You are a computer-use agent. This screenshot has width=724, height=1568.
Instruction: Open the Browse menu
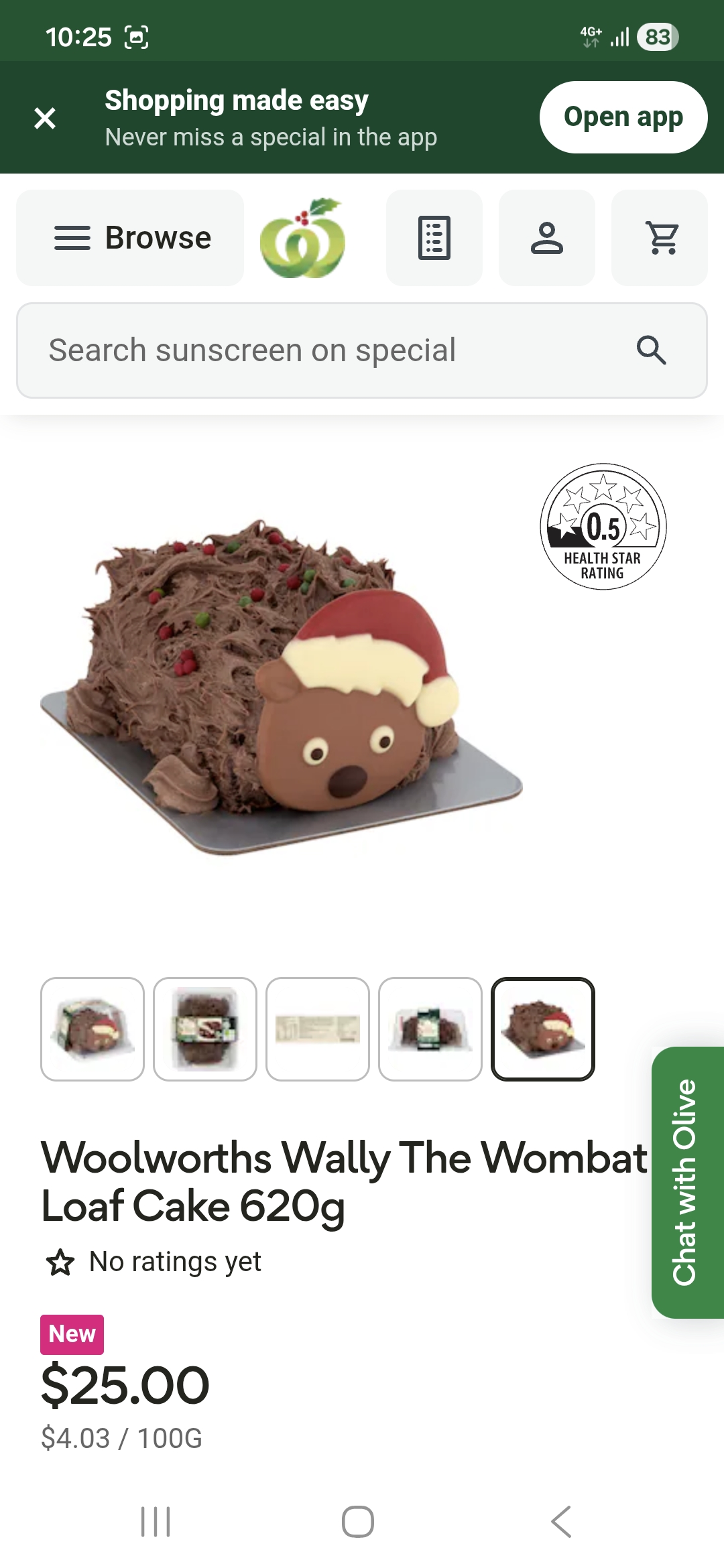[130, 238]
